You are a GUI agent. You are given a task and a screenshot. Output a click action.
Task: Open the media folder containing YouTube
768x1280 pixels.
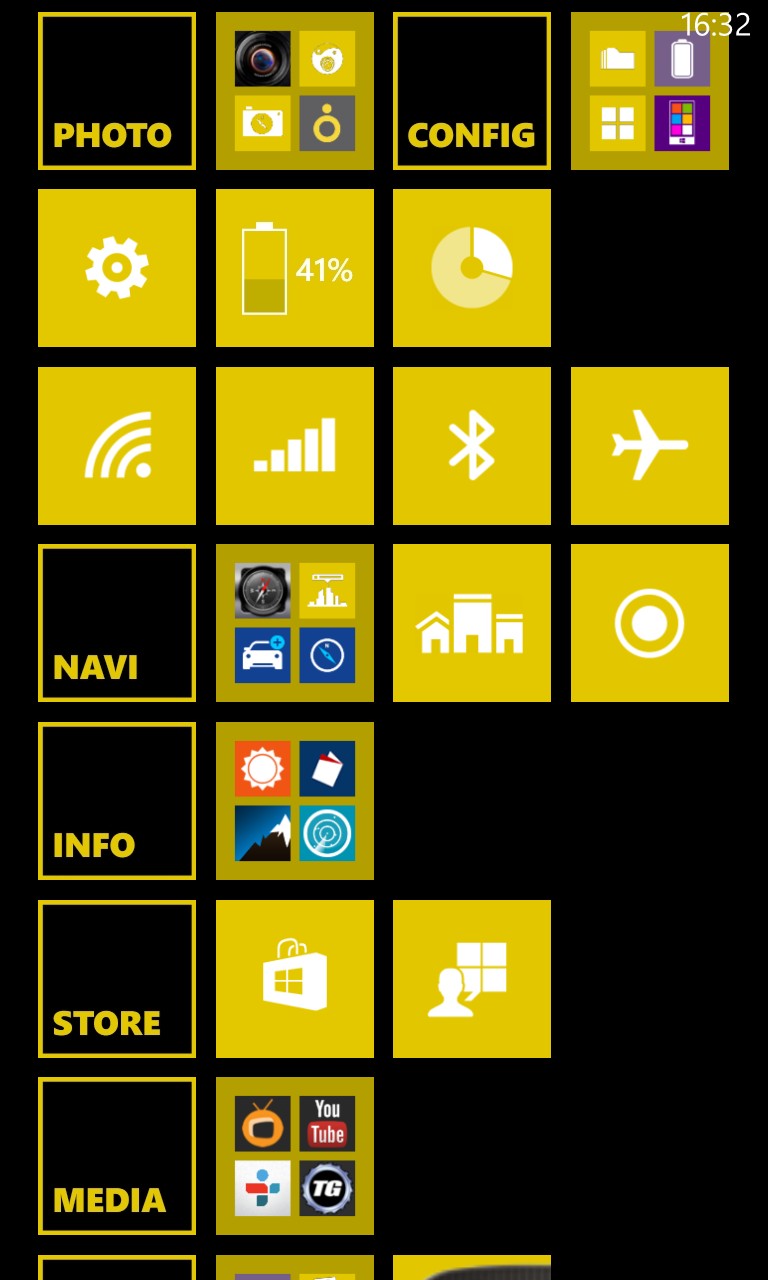295,1156
